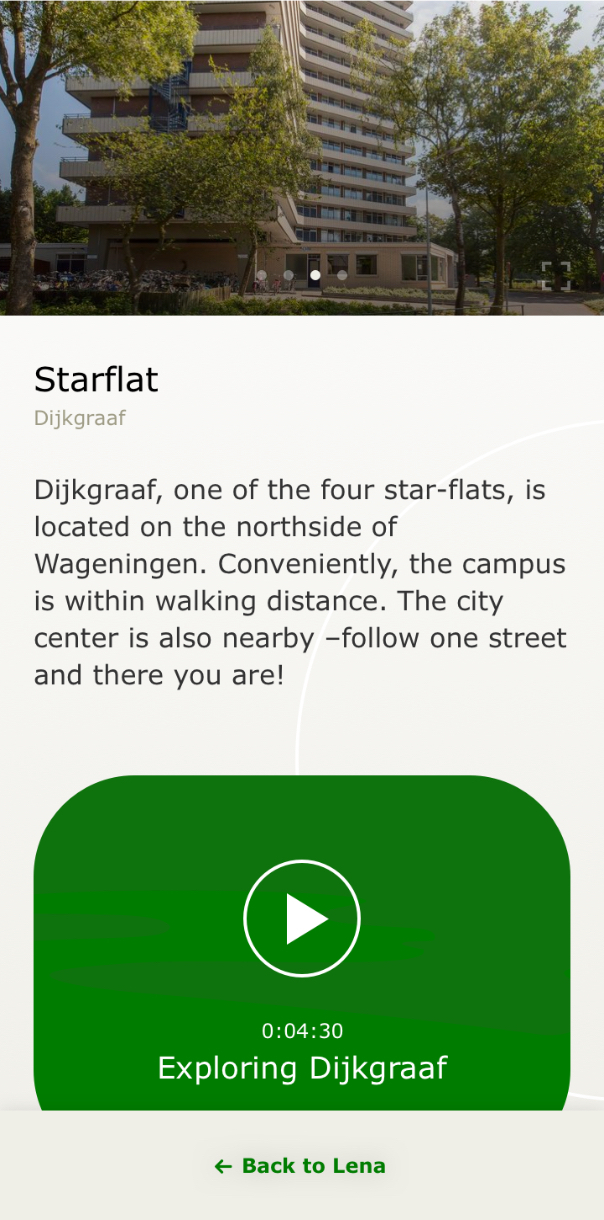Open the fullscreen photo view
604x1220 pixels.
click(x=556, y=275)
